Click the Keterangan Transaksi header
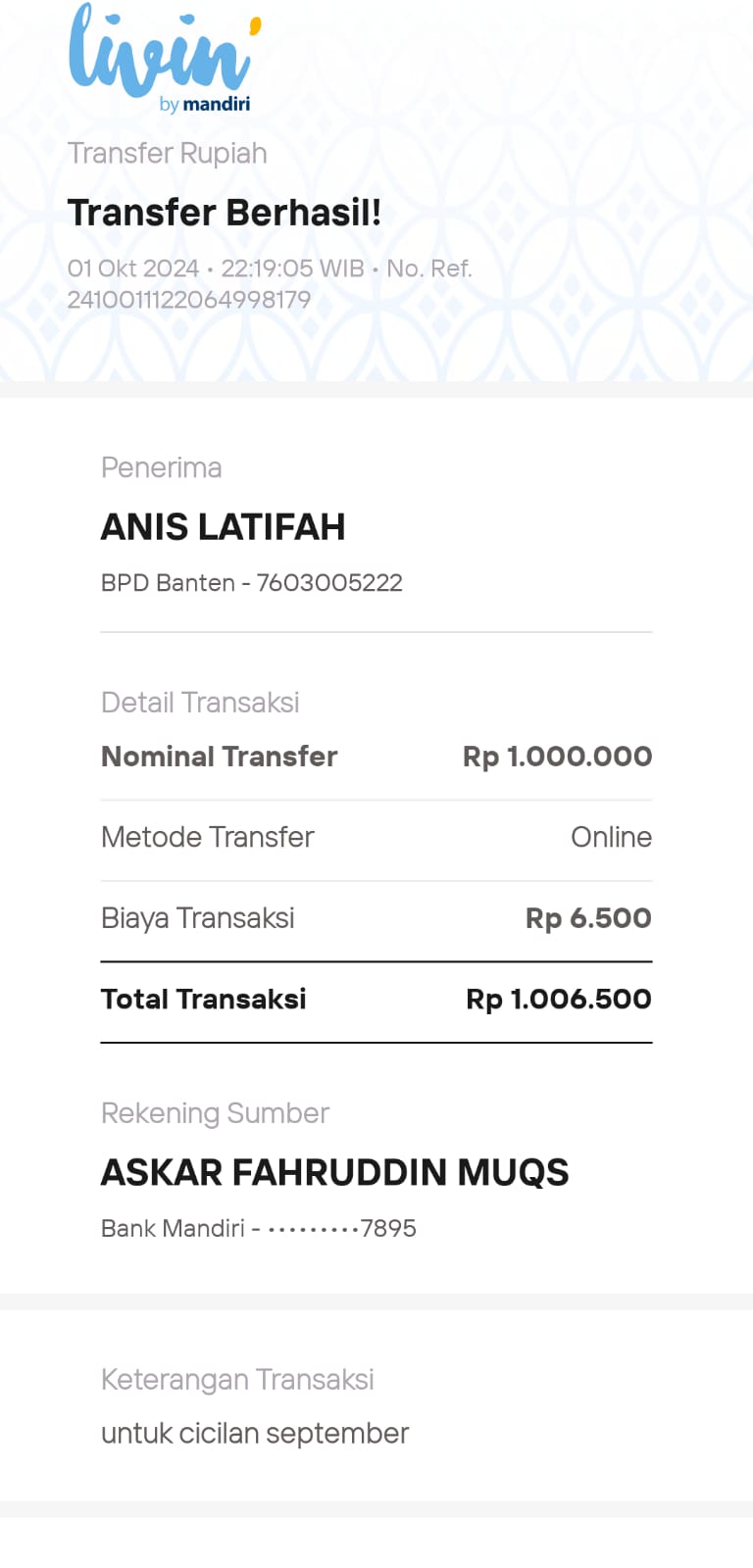Image resolution: width=753 pixels, height=1568 pixels. [237, 1379]
